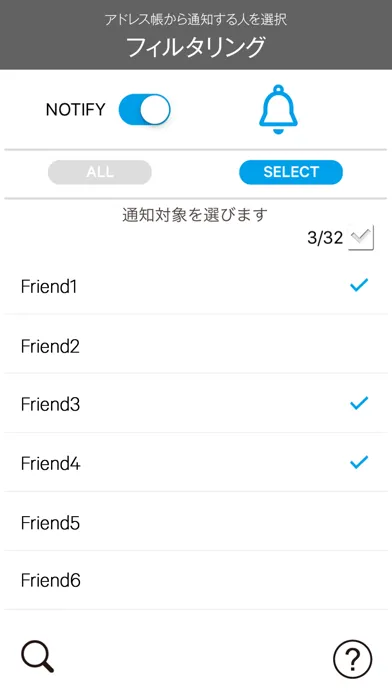Open help via the question mark icon
Screen dimensions: 392x696
[x=352, y=660]
